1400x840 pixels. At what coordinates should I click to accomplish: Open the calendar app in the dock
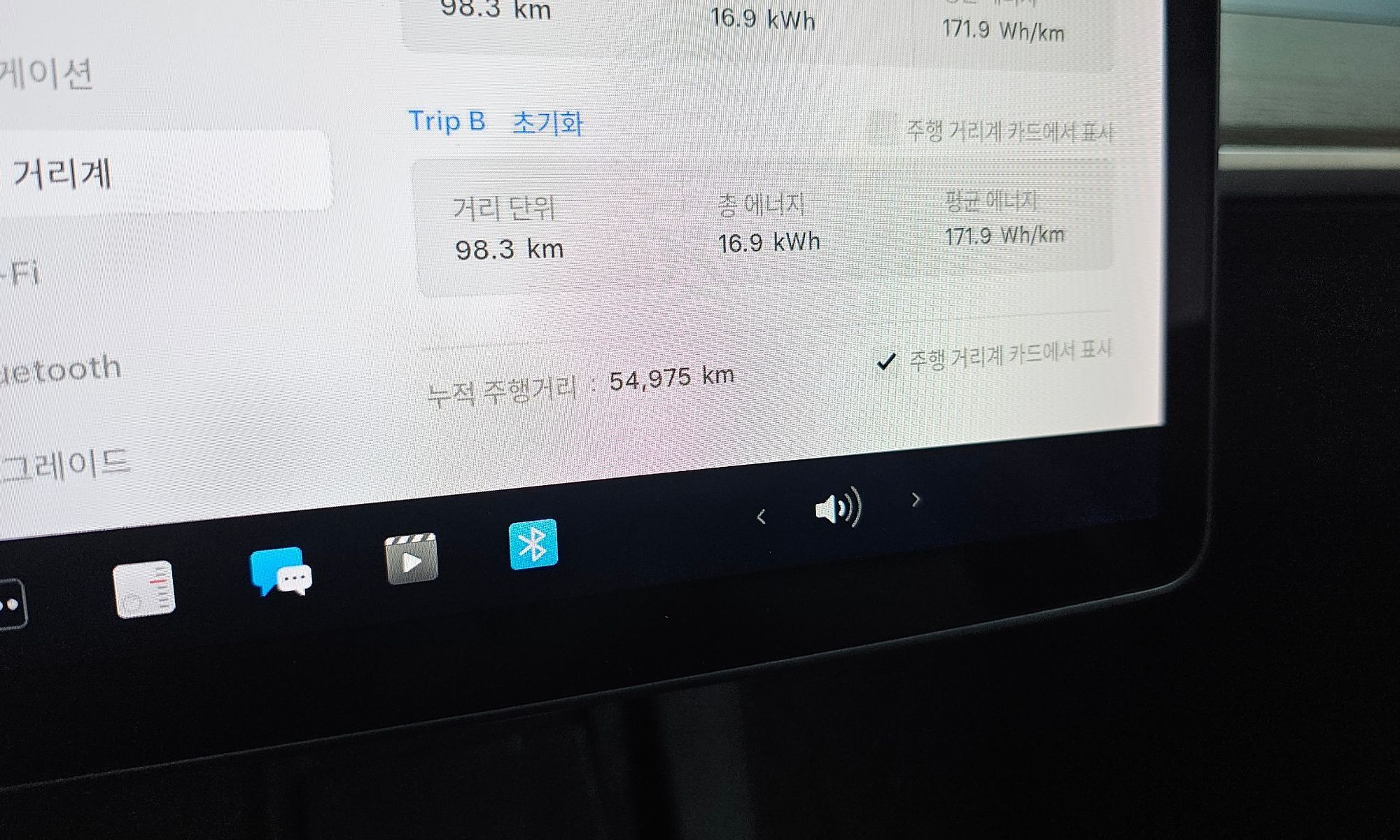[x=144, y=589]
